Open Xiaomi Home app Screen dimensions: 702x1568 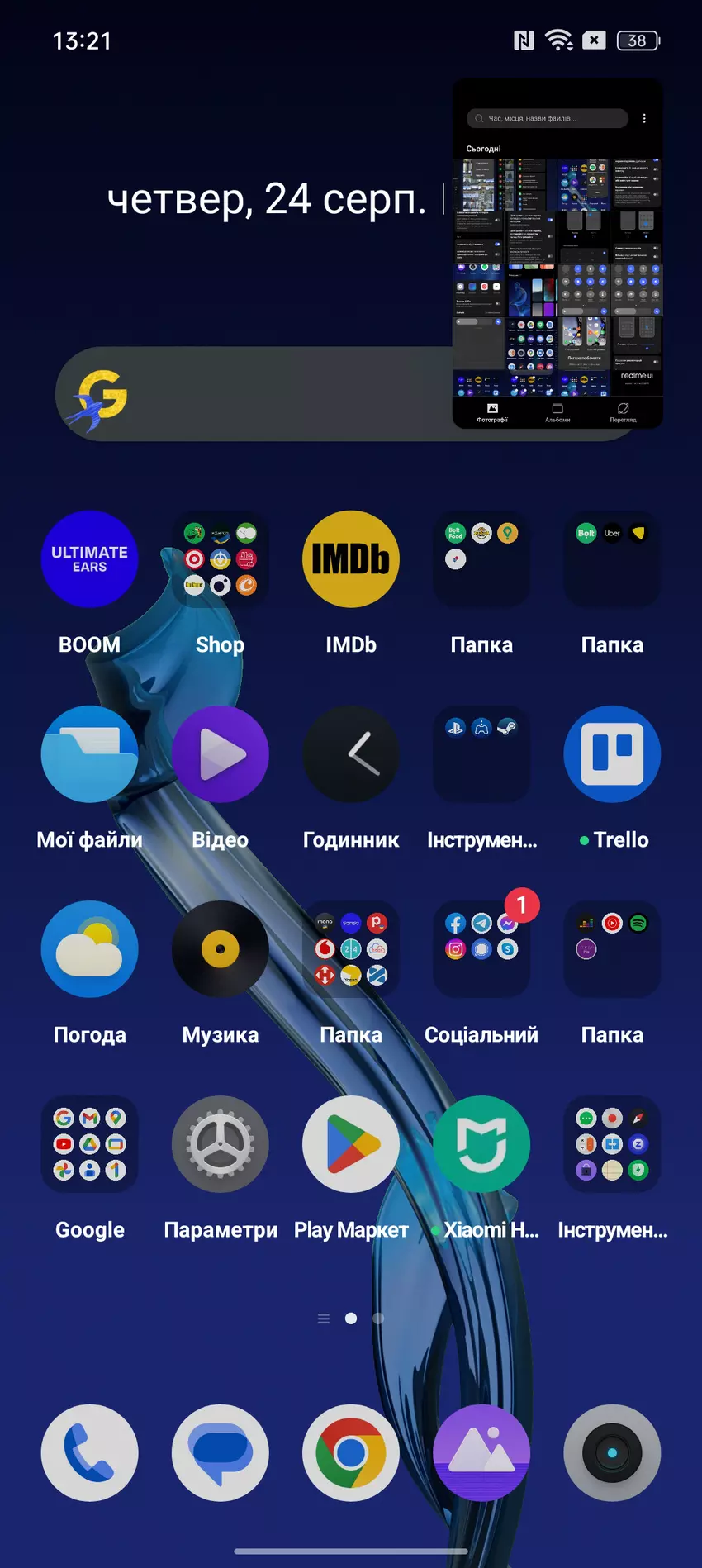click(481, 1144)
